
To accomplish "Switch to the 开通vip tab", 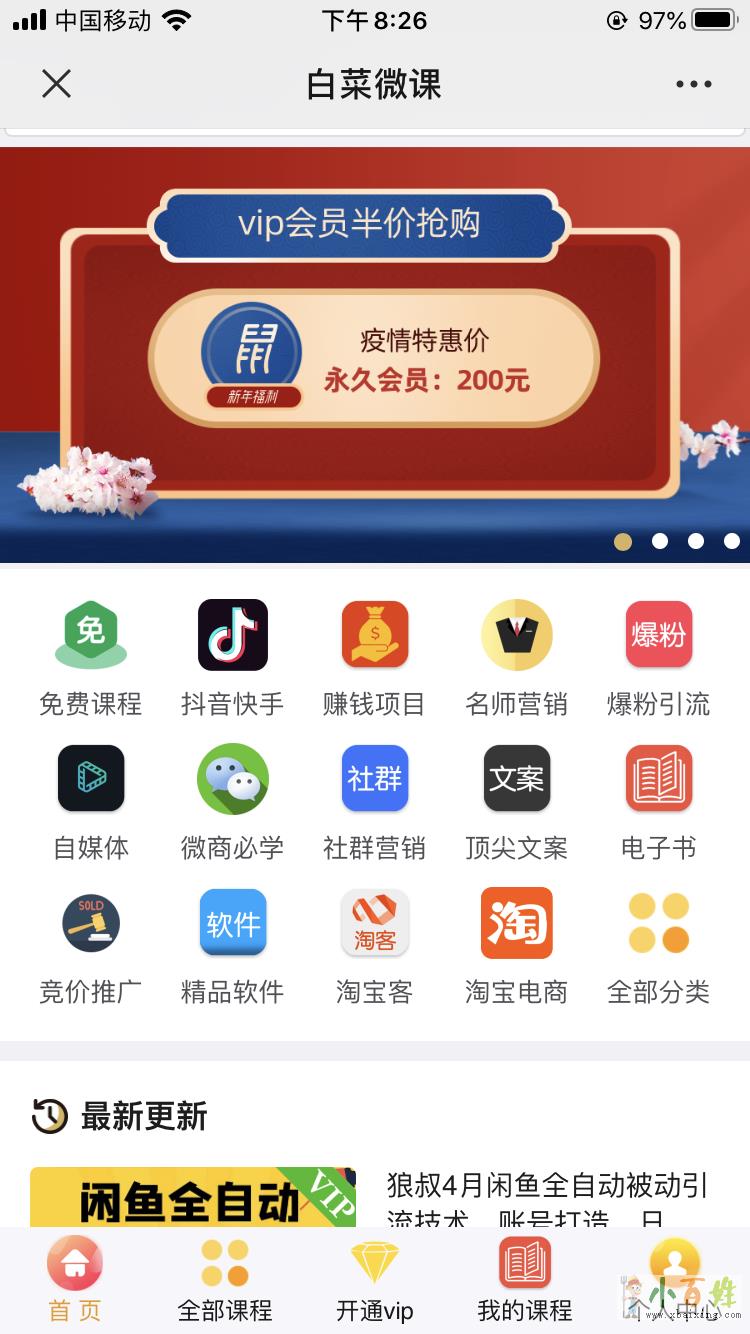I will (x=375, y=1280).
